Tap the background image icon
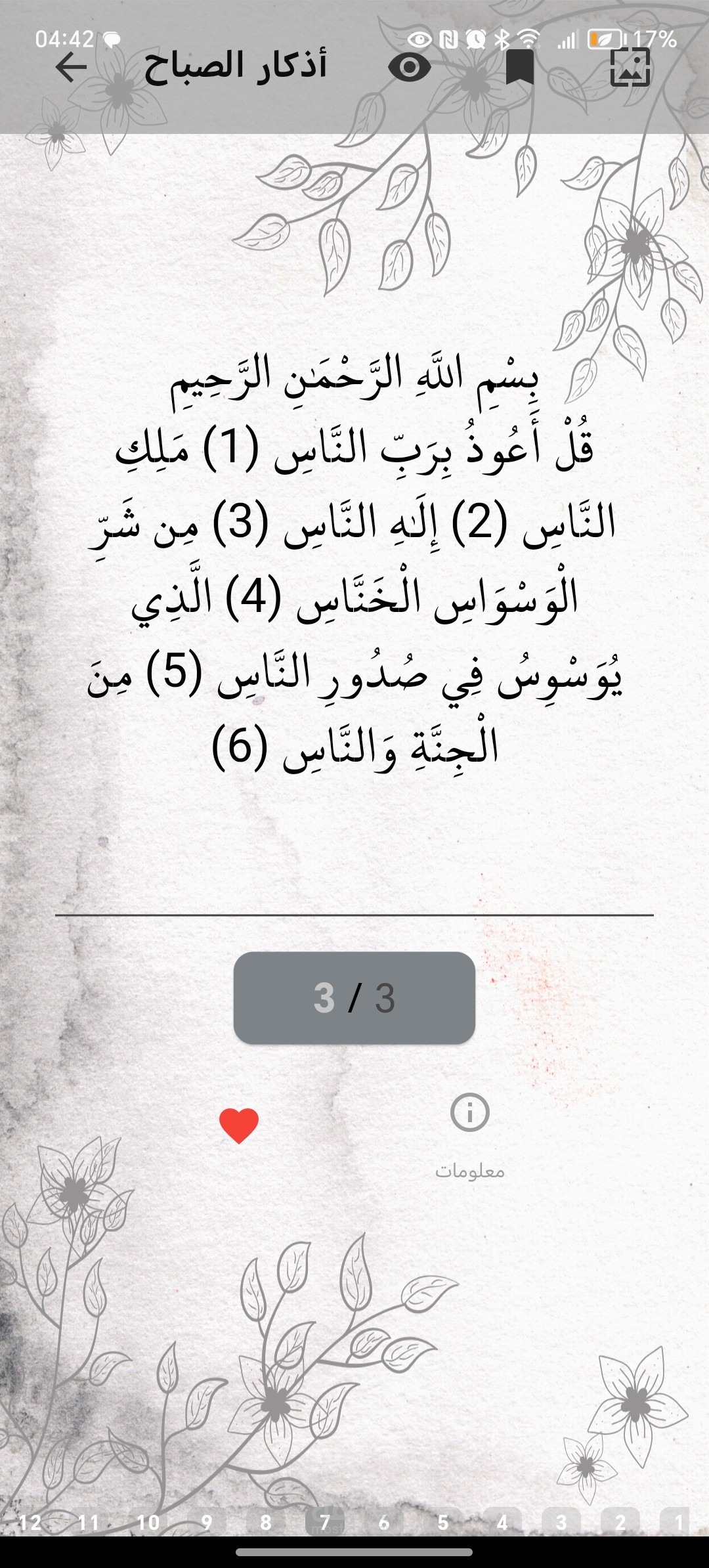Viewport: 709px width, 1568px height. click(630, 67)
